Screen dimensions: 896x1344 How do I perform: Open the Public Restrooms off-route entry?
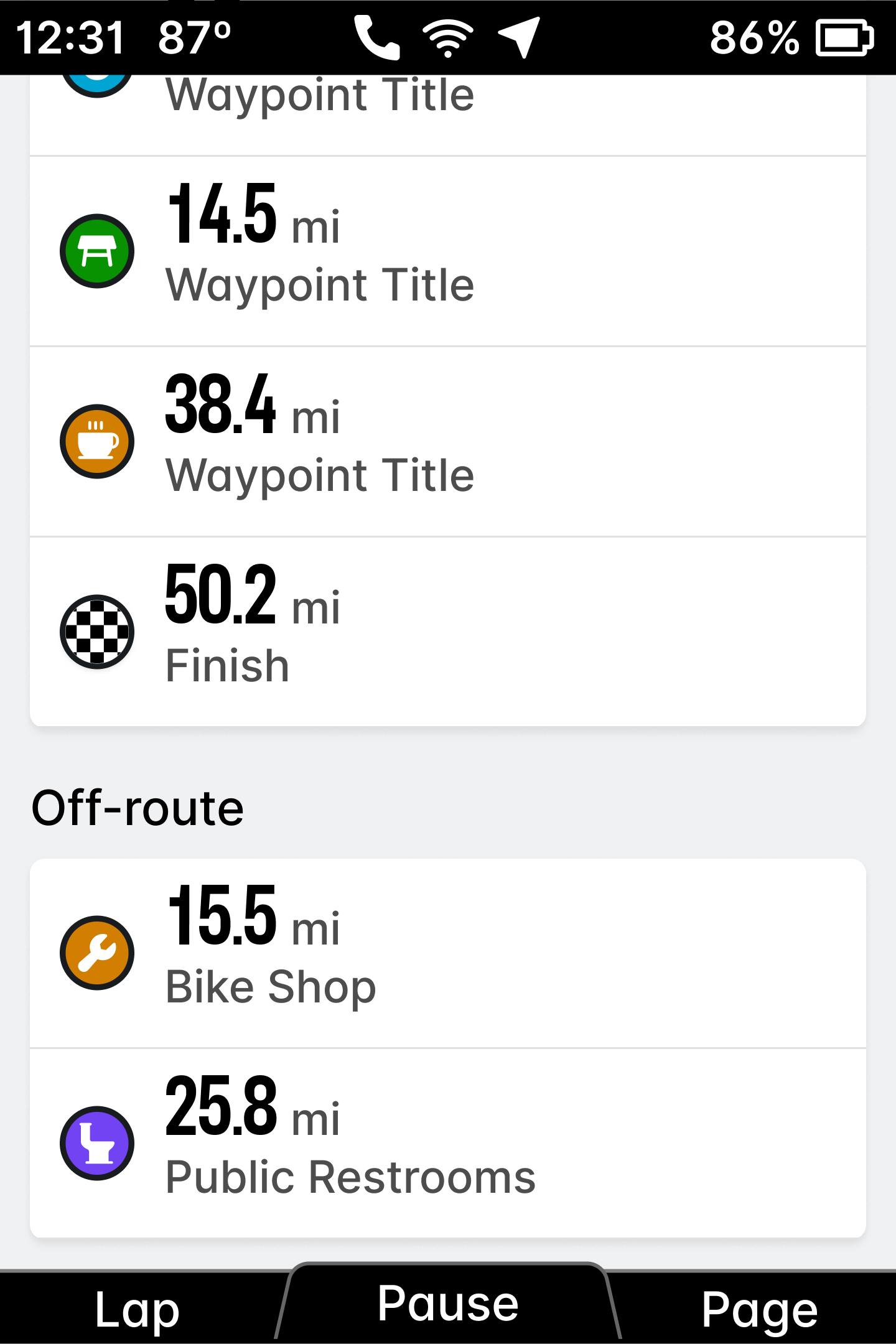[x=448, y=1144]
